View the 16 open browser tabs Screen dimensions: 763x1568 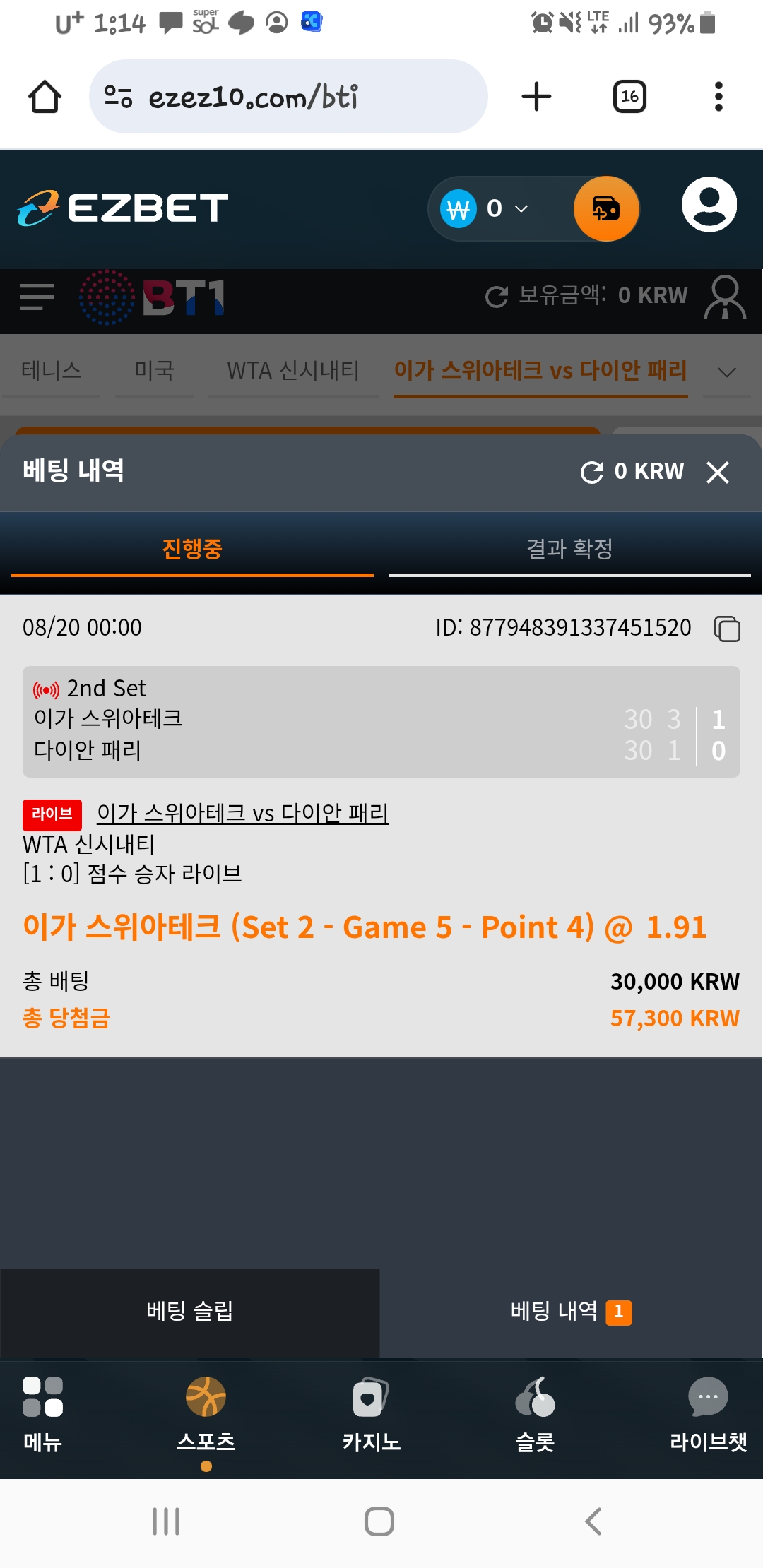click(x=629, y=97)
